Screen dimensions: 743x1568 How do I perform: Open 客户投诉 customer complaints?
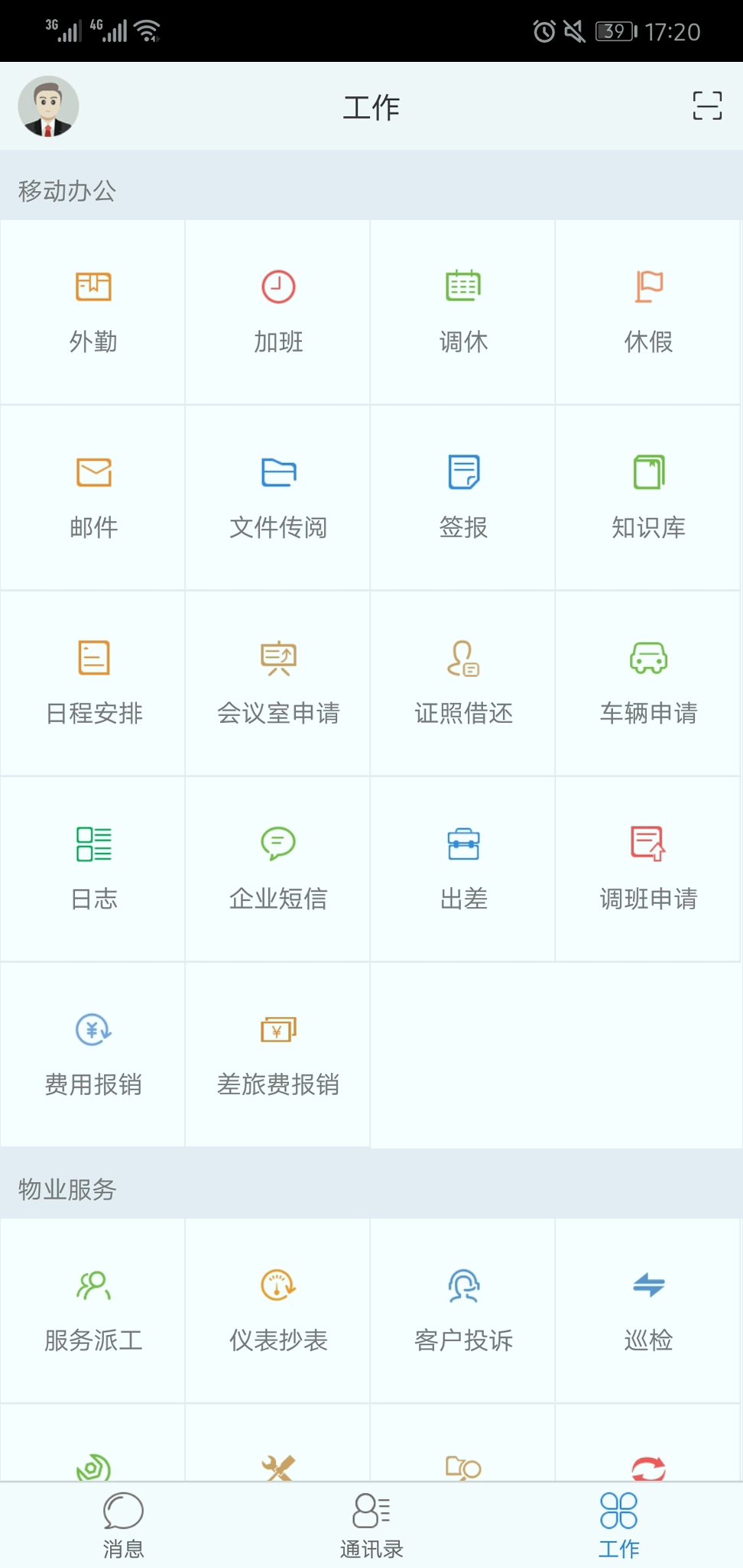click(463, 1310)
